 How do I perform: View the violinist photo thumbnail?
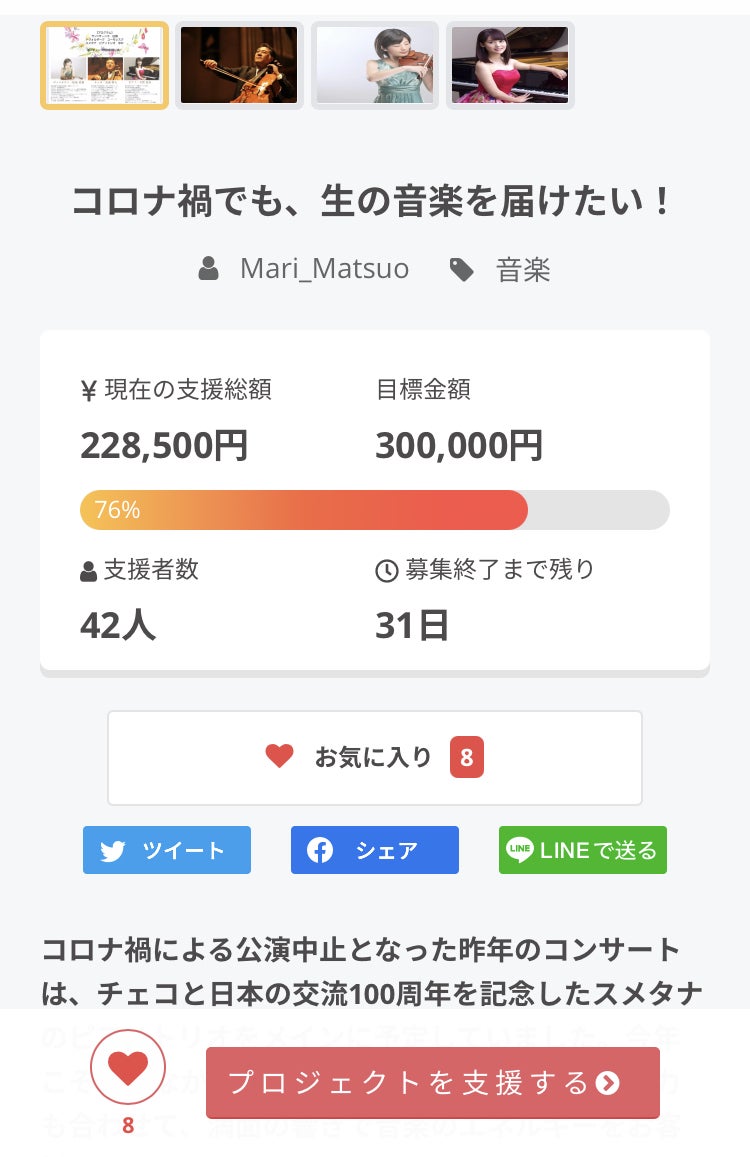(375, 65)
